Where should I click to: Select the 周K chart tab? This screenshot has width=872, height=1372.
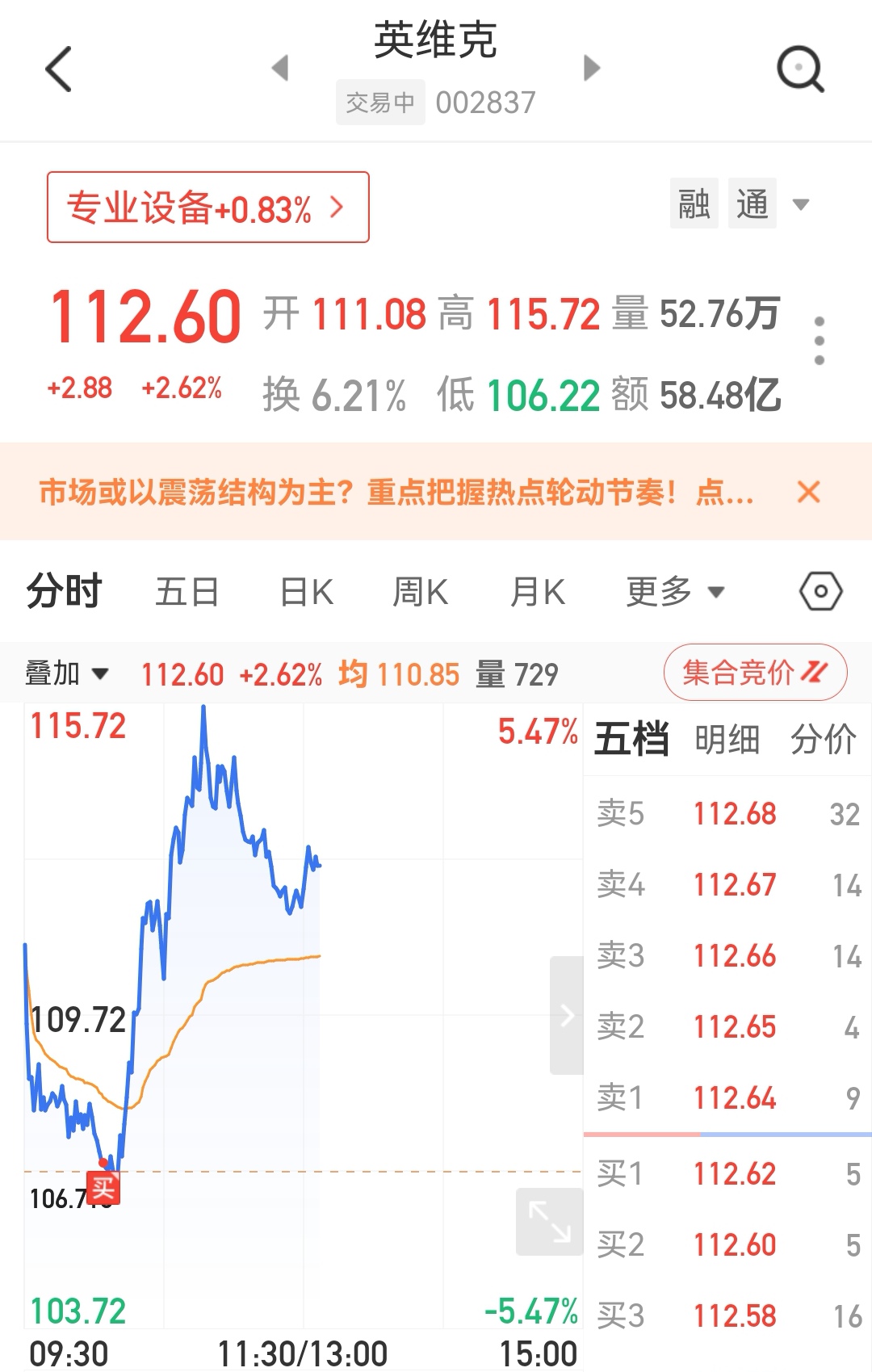[x=420, y=592]
